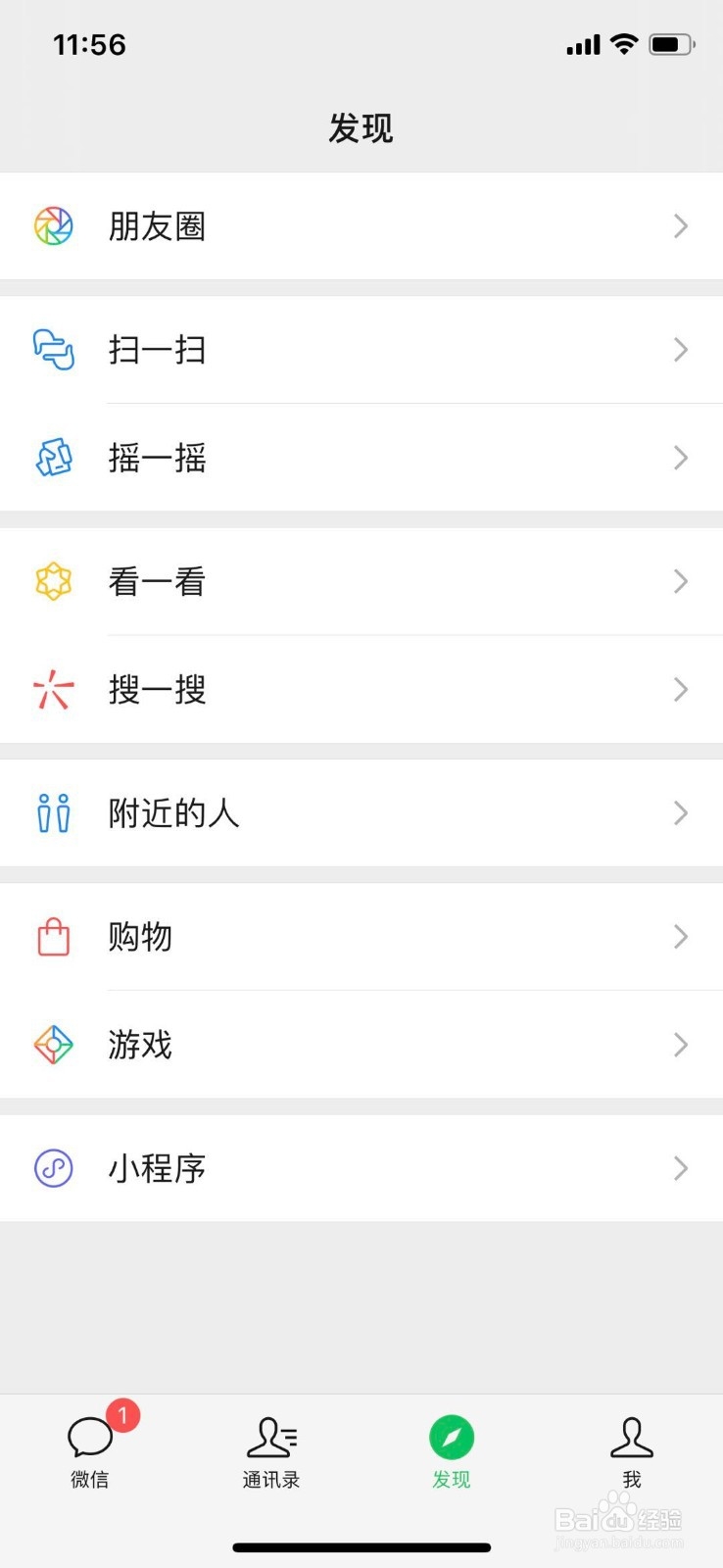Open 朋友圈 (Moments) via its camera icon
The image size is (723, 1568).
54,225
